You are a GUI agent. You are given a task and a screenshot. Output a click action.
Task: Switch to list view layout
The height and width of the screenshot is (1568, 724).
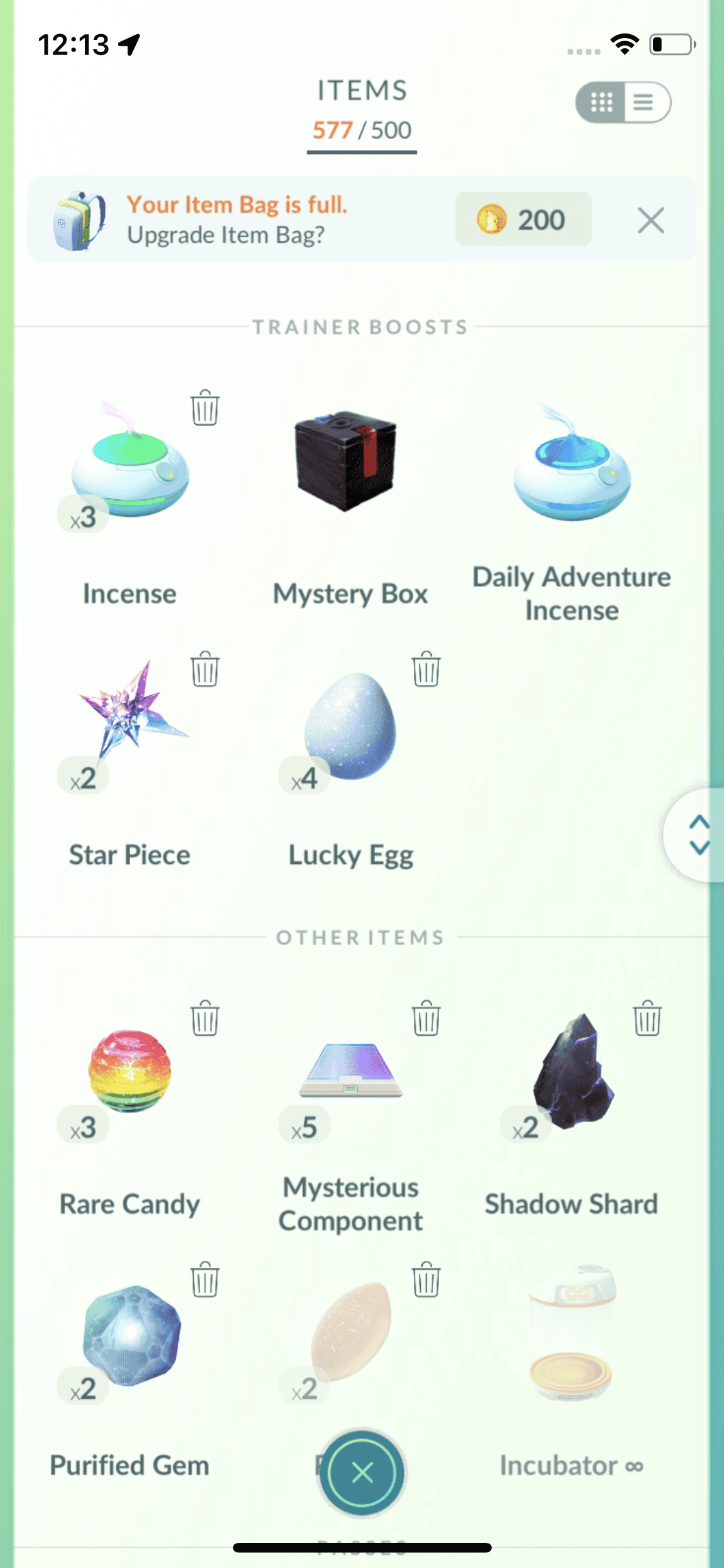tap(645, 102)
